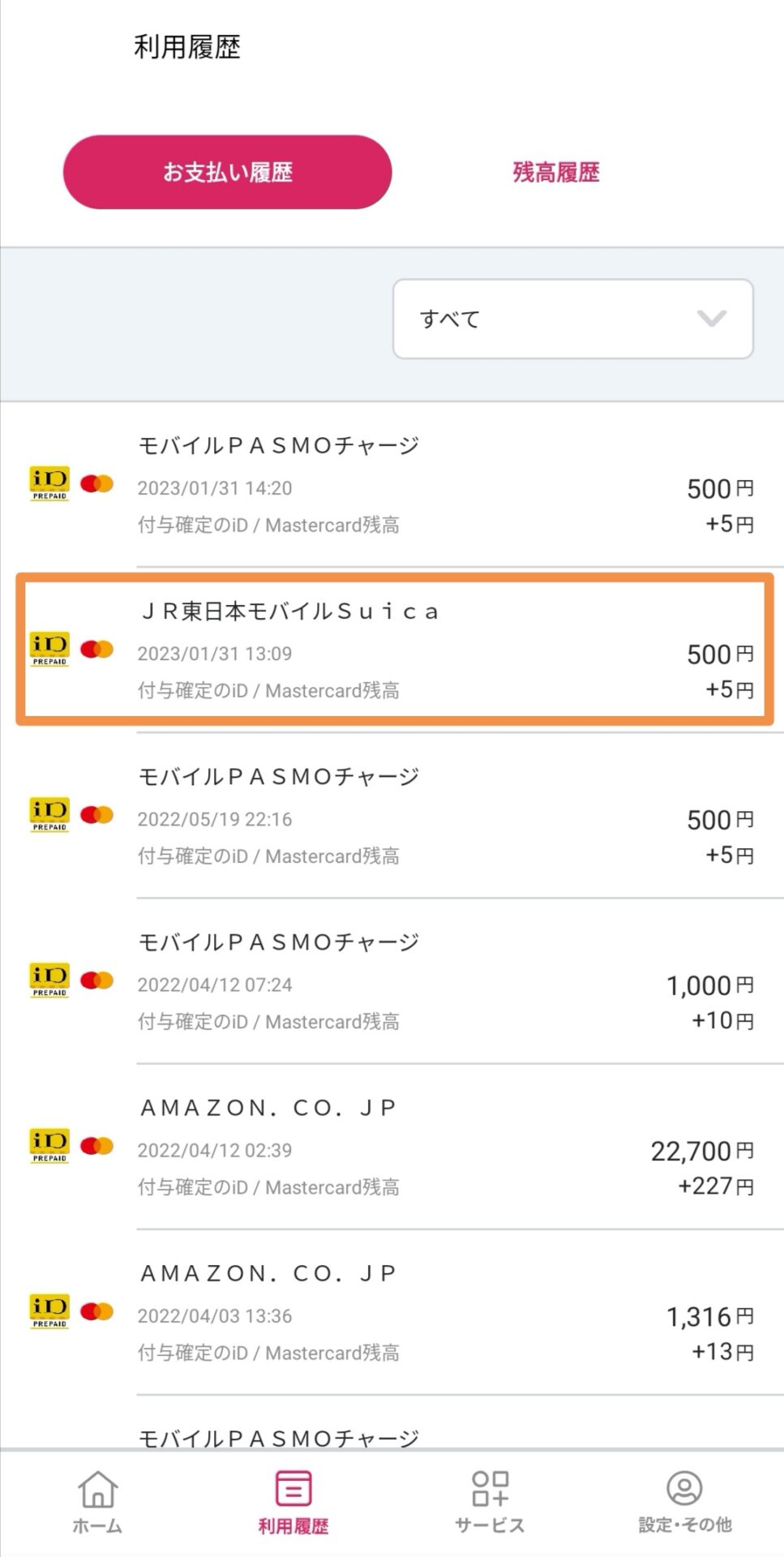Open the 22,700円 Amazon transaction

click(x=392, y=1147)
